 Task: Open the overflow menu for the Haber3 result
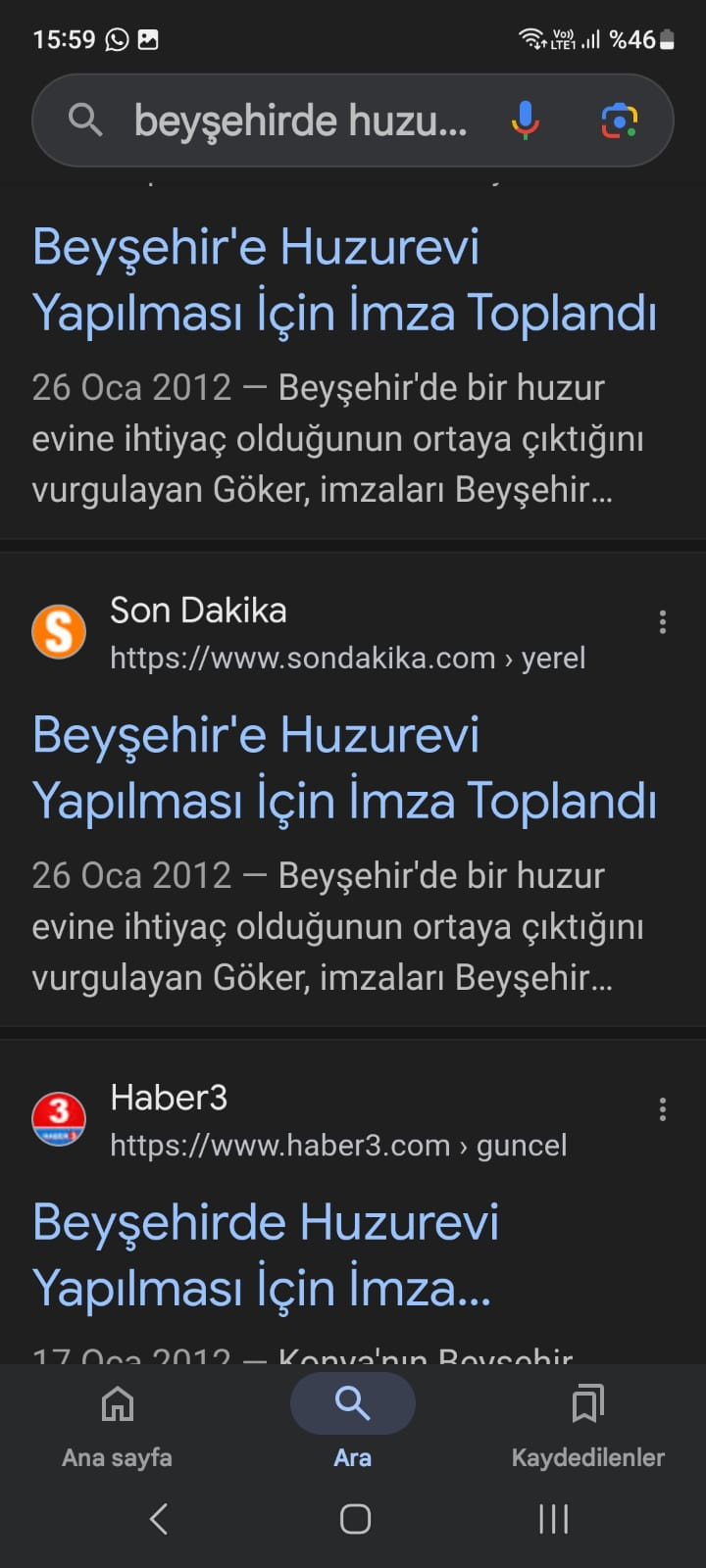pyautogui.click(x=663, y=1109)
